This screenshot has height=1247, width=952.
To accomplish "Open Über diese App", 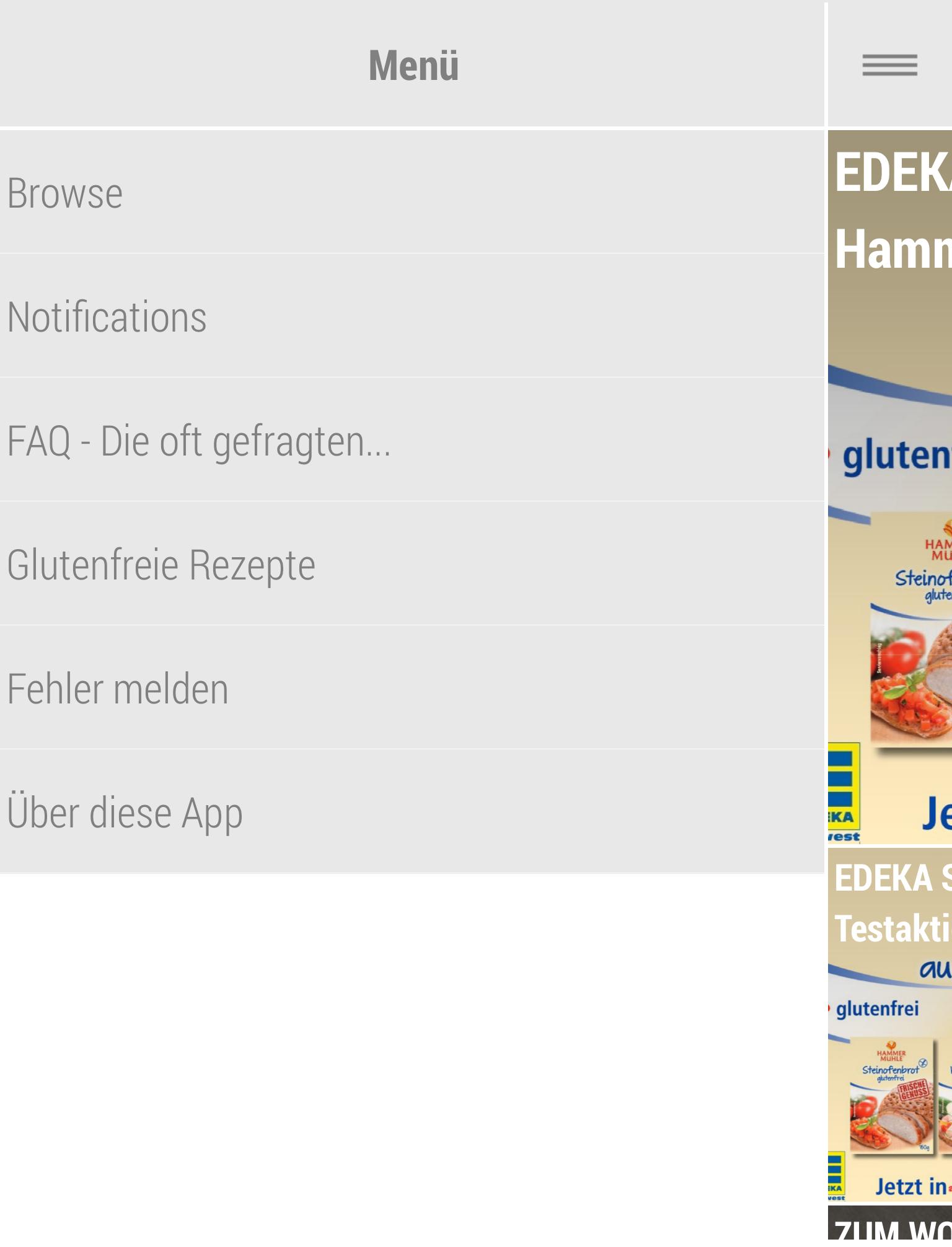I will pyautogui.click(x=412, y=813).
